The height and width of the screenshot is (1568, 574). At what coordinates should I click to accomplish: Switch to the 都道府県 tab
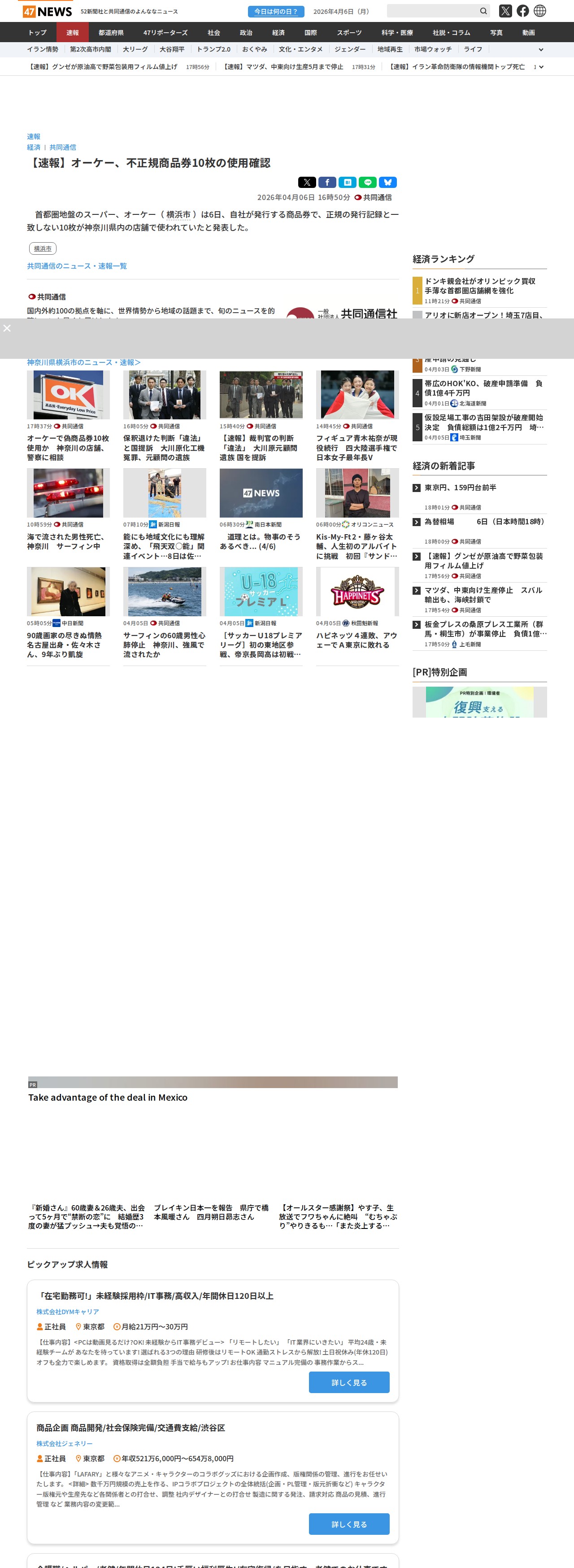(111, 33)
